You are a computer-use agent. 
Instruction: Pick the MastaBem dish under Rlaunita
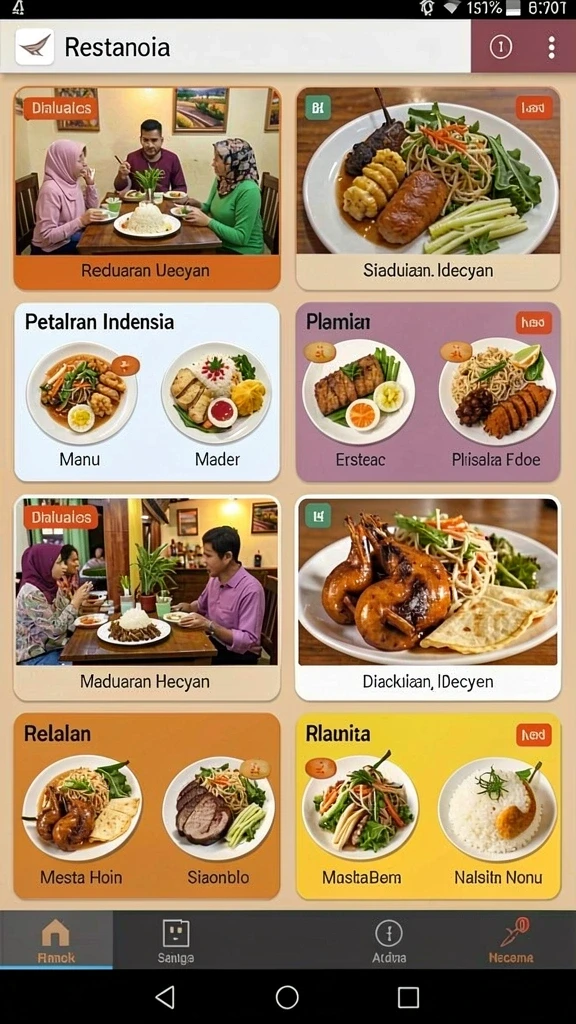coord(360,822)
